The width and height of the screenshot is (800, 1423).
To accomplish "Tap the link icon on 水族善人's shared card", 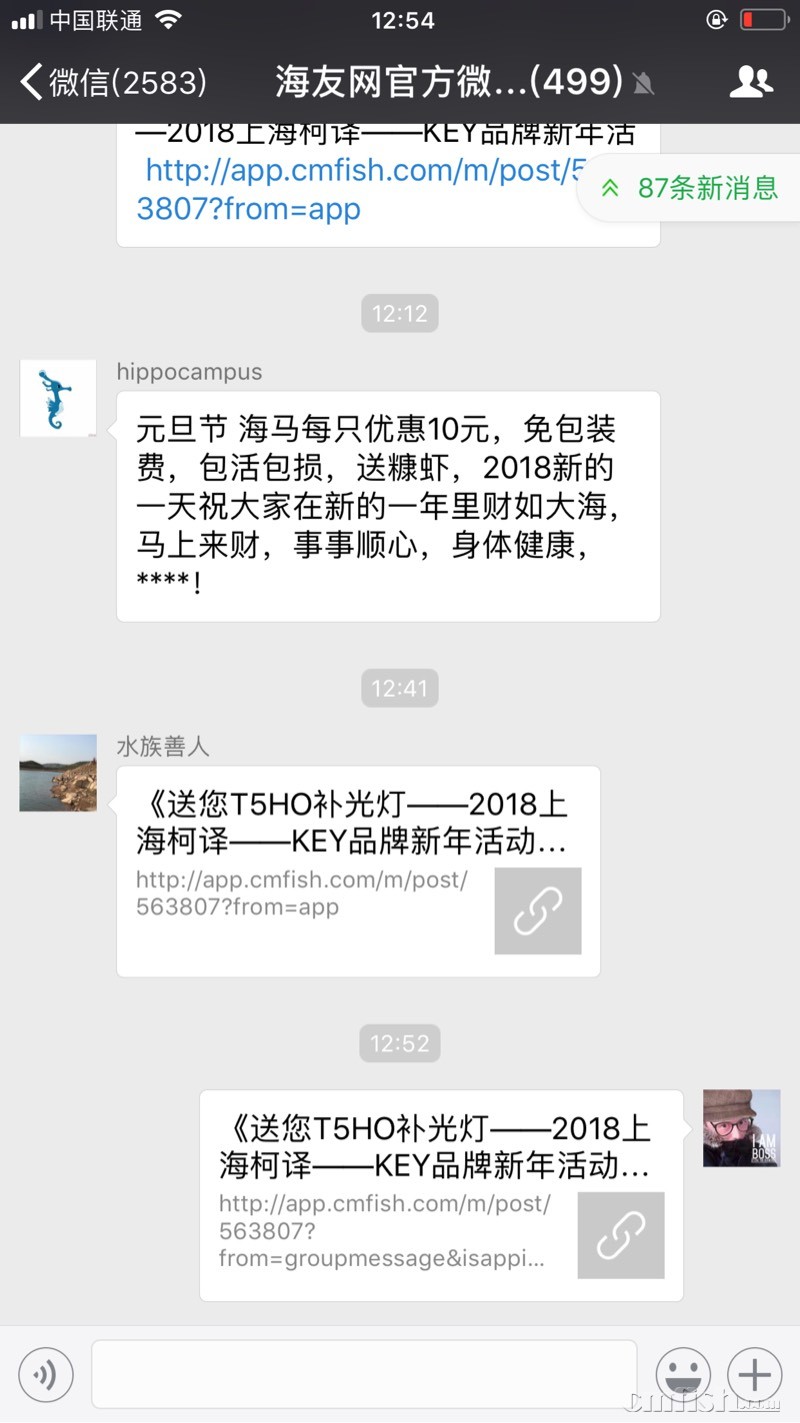I will click(537, 911).
